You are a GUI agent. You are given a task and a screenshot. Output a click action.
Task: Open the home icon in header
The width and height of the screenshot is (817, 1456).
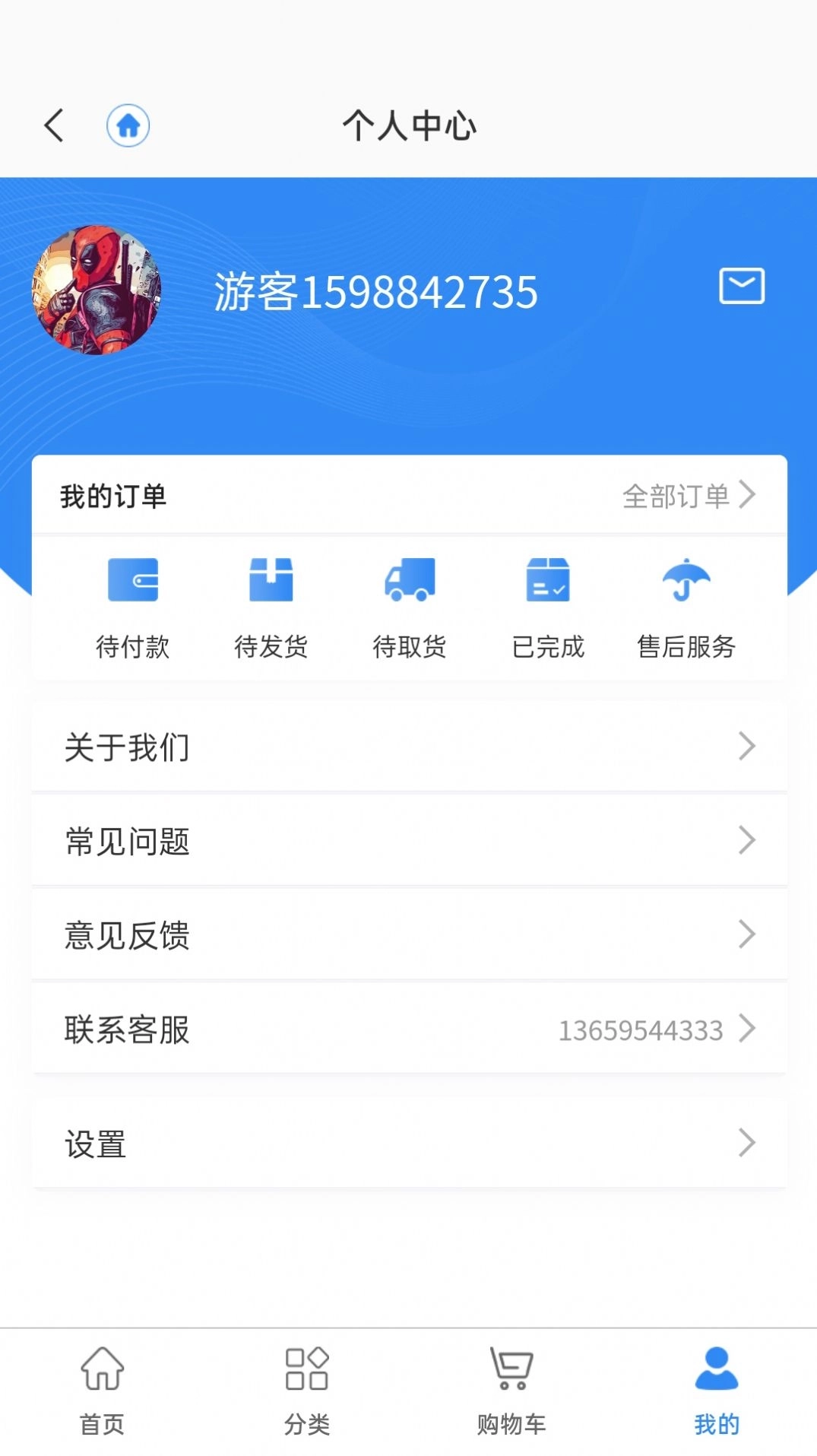[128, 125]
